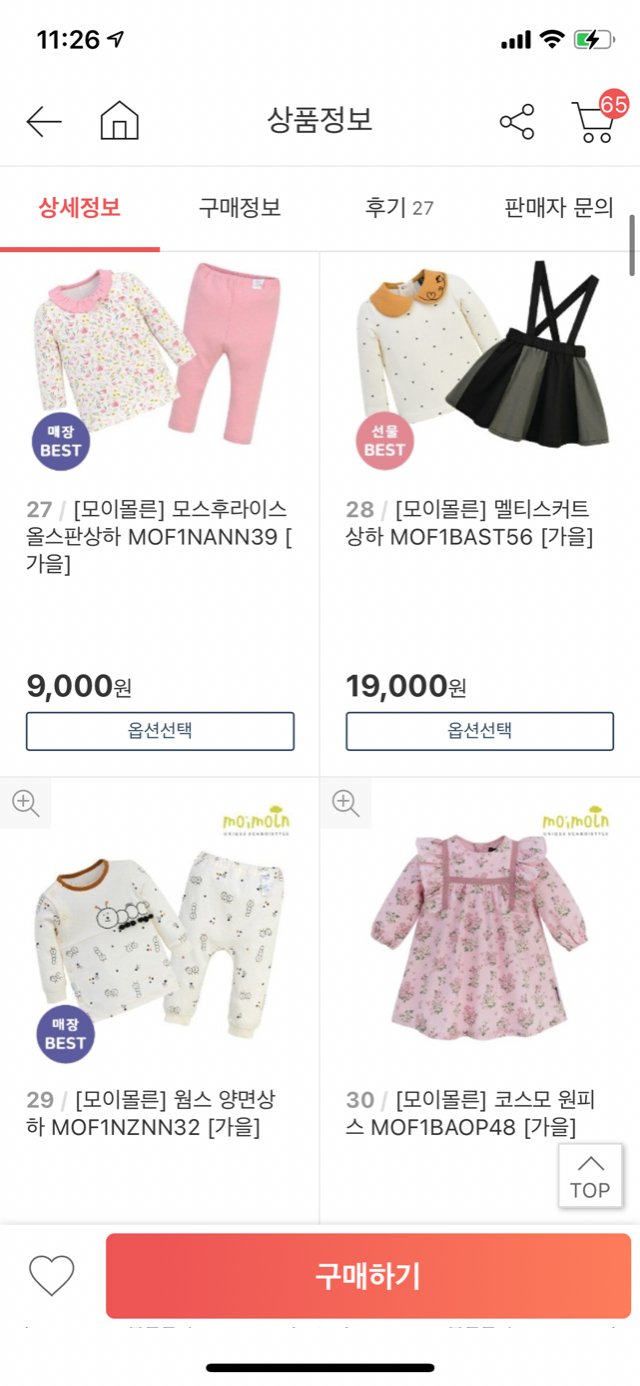Go back using the arrow icon
This screenshot has width=640, height=1386.
pos(44,122)
